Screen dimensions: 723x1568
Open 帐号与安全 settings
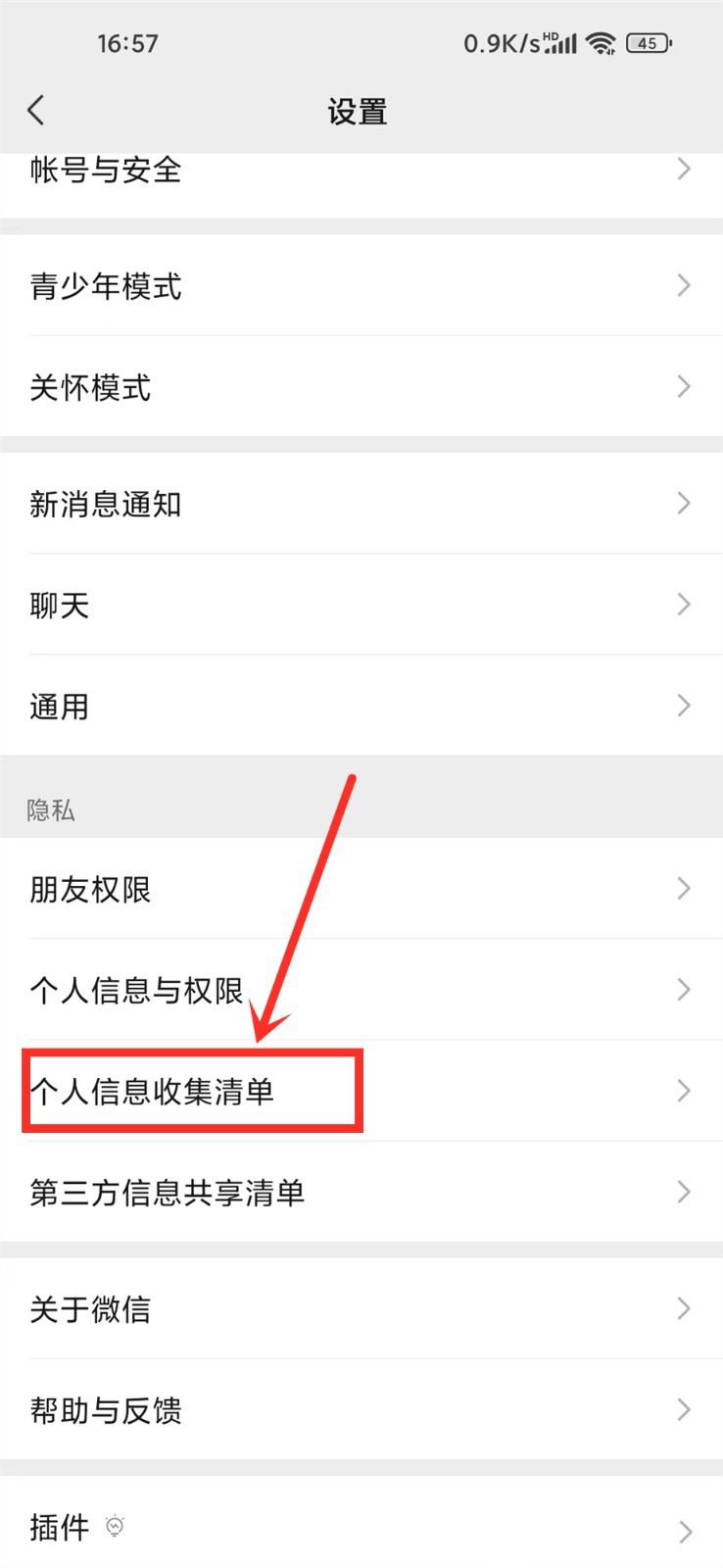[x=106, y=171]
